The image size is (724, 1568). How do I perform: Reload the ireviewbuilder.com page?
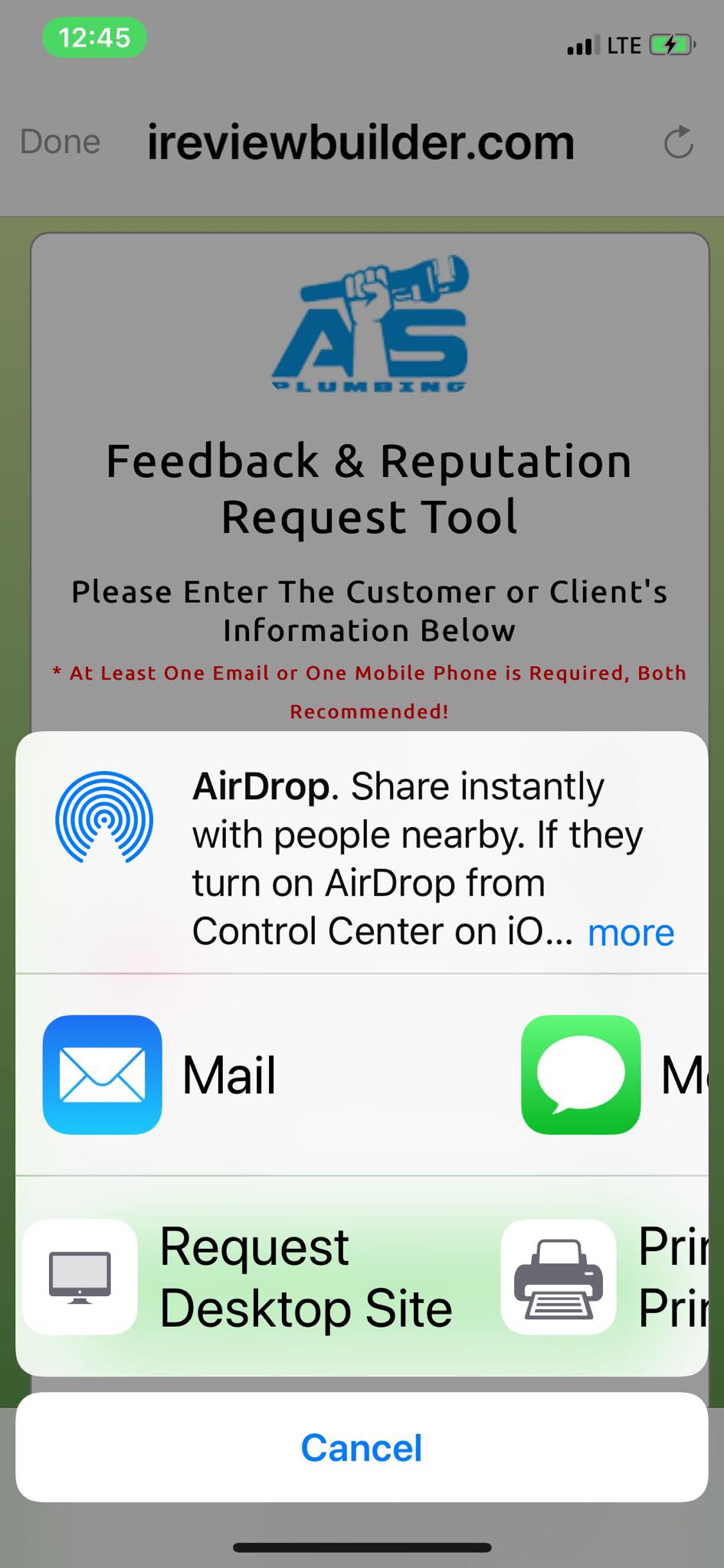[x=678, y=142]
